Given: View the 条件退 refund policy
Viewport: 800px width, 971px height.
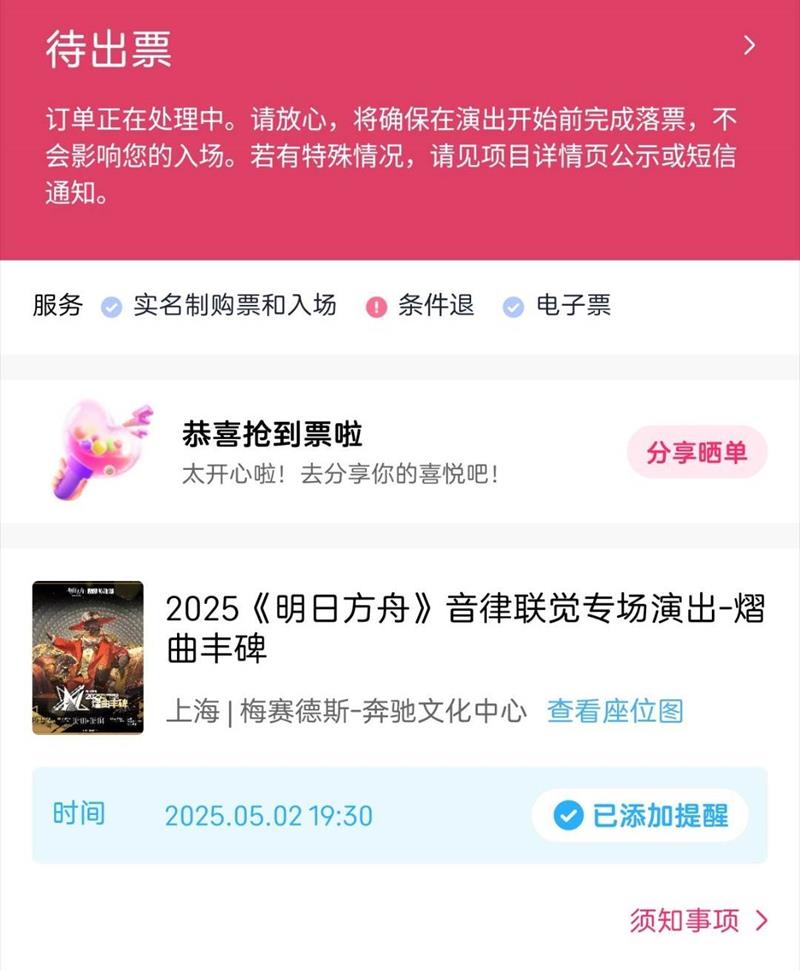Looking at the screenshot, I should [x=422, y=306].
